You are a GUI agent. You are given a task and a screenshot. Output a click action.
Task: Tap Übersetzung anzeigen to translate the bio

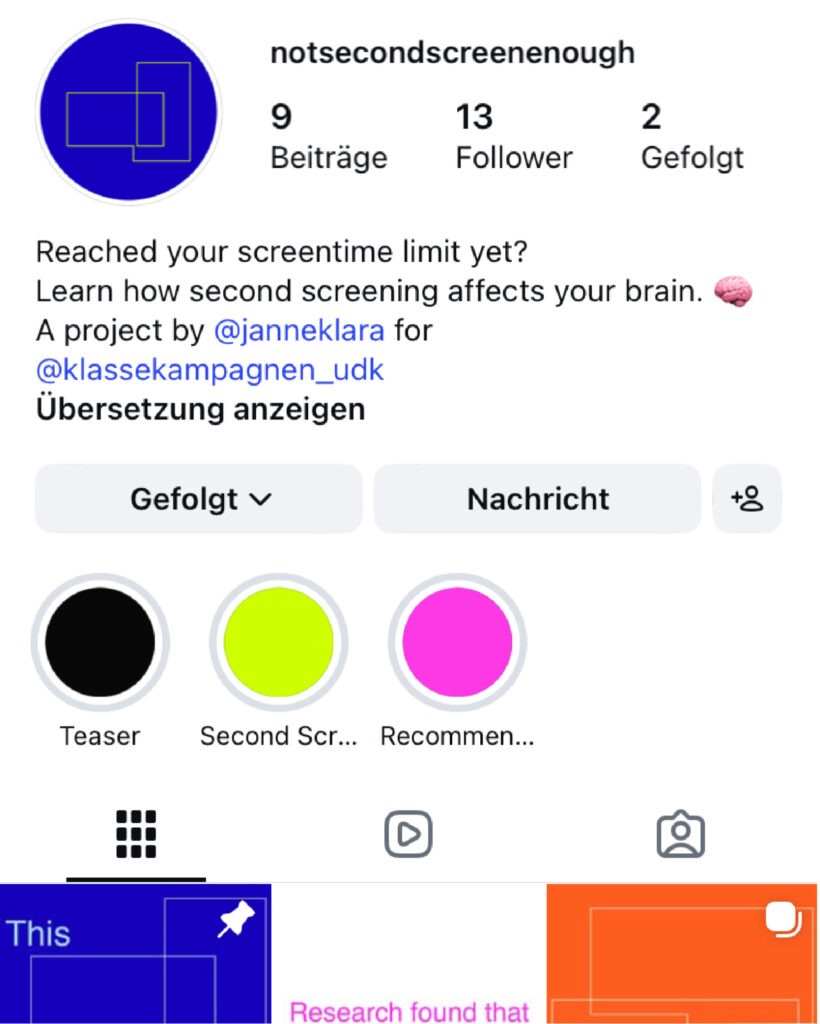coord(200,409)
